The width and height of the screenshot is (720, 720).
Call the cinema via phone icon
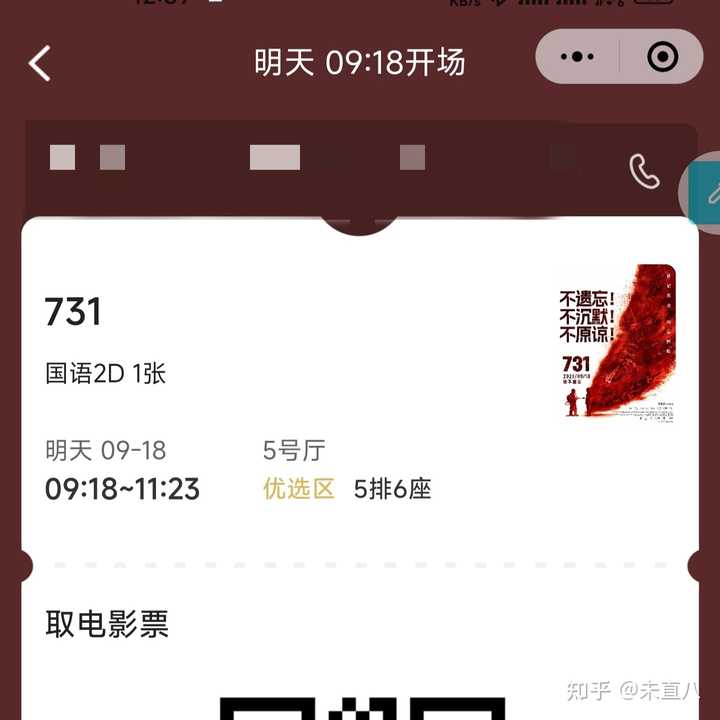[x=644, y=172]
